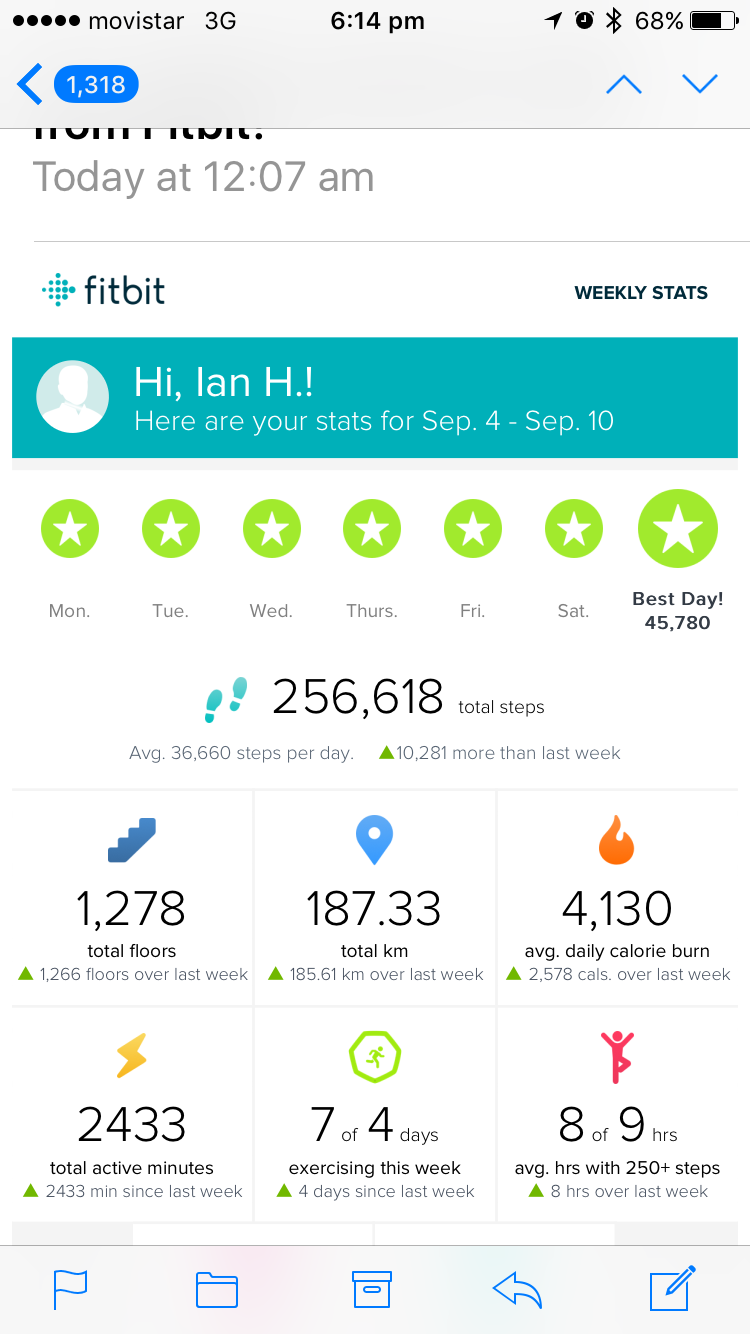Flag this Fitbit email
This screenshot has width=750, height=1334.
(70, 1289)
